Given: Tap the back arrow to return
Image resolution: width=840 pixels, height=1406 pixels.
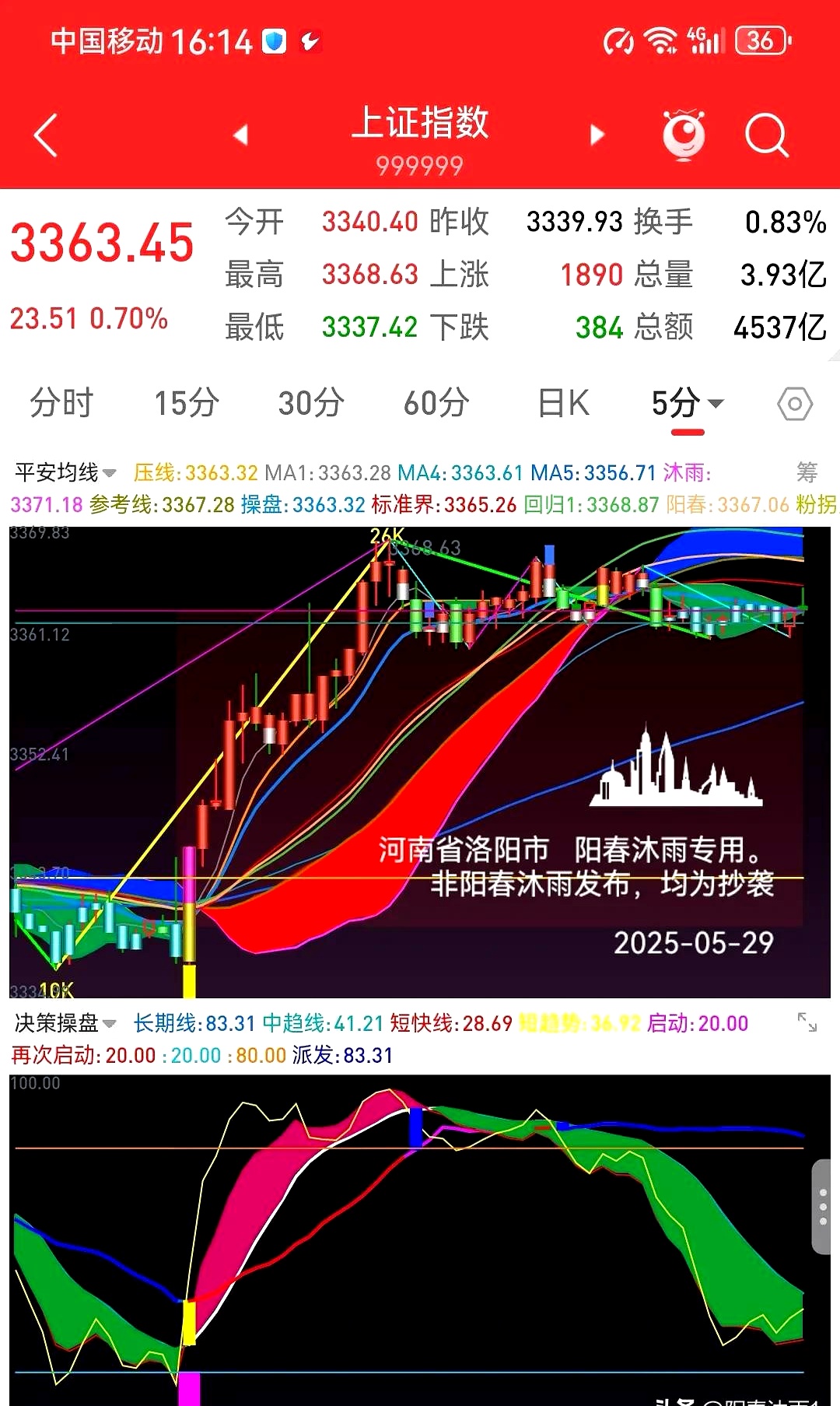Looking at the screenshot, I should click(44, 134).
